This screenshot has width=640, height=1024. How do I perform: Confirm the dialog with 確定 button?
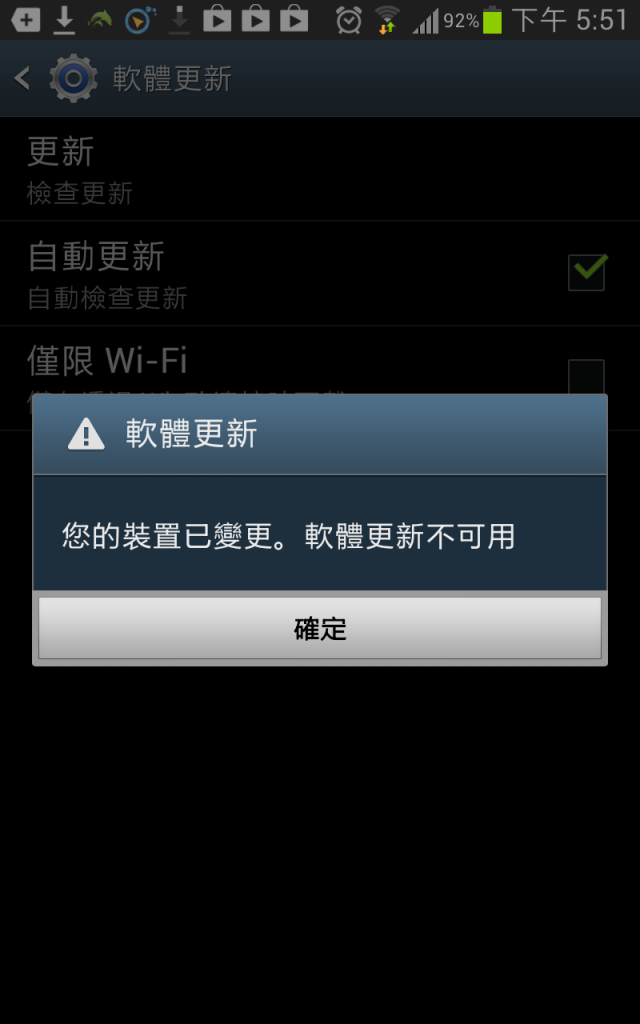tap(320, 628)
